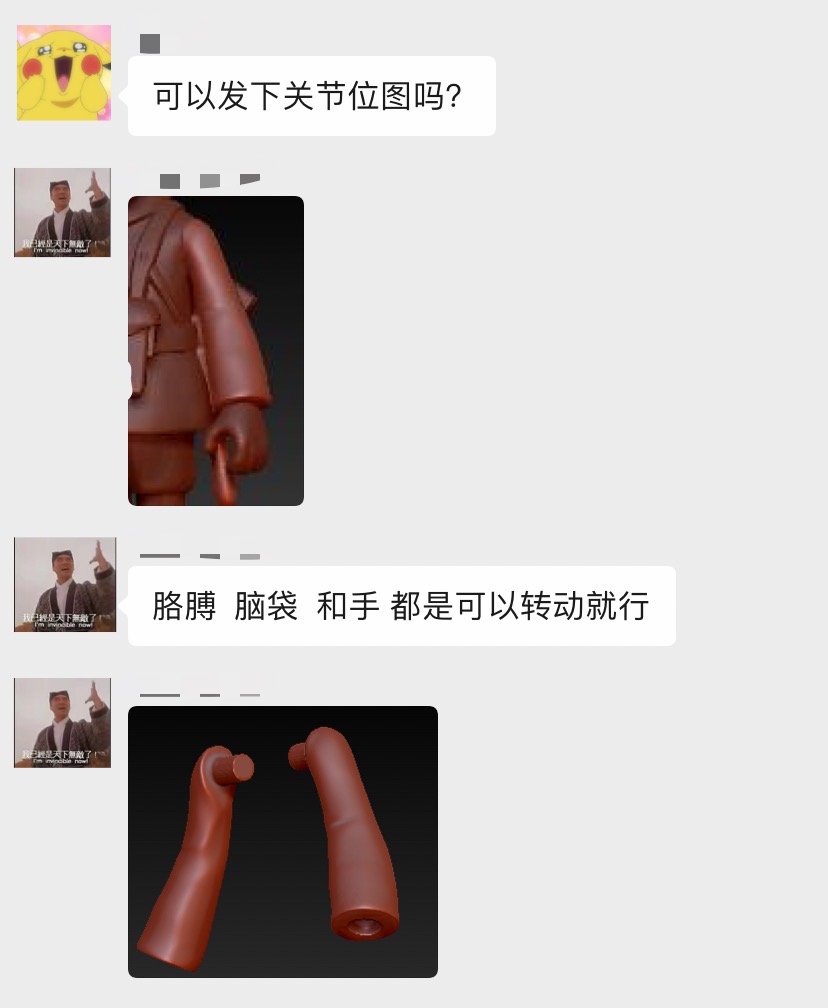Open the photo of the figure's torso and arm
The image size is (828, 1008).
coord(216,351)
